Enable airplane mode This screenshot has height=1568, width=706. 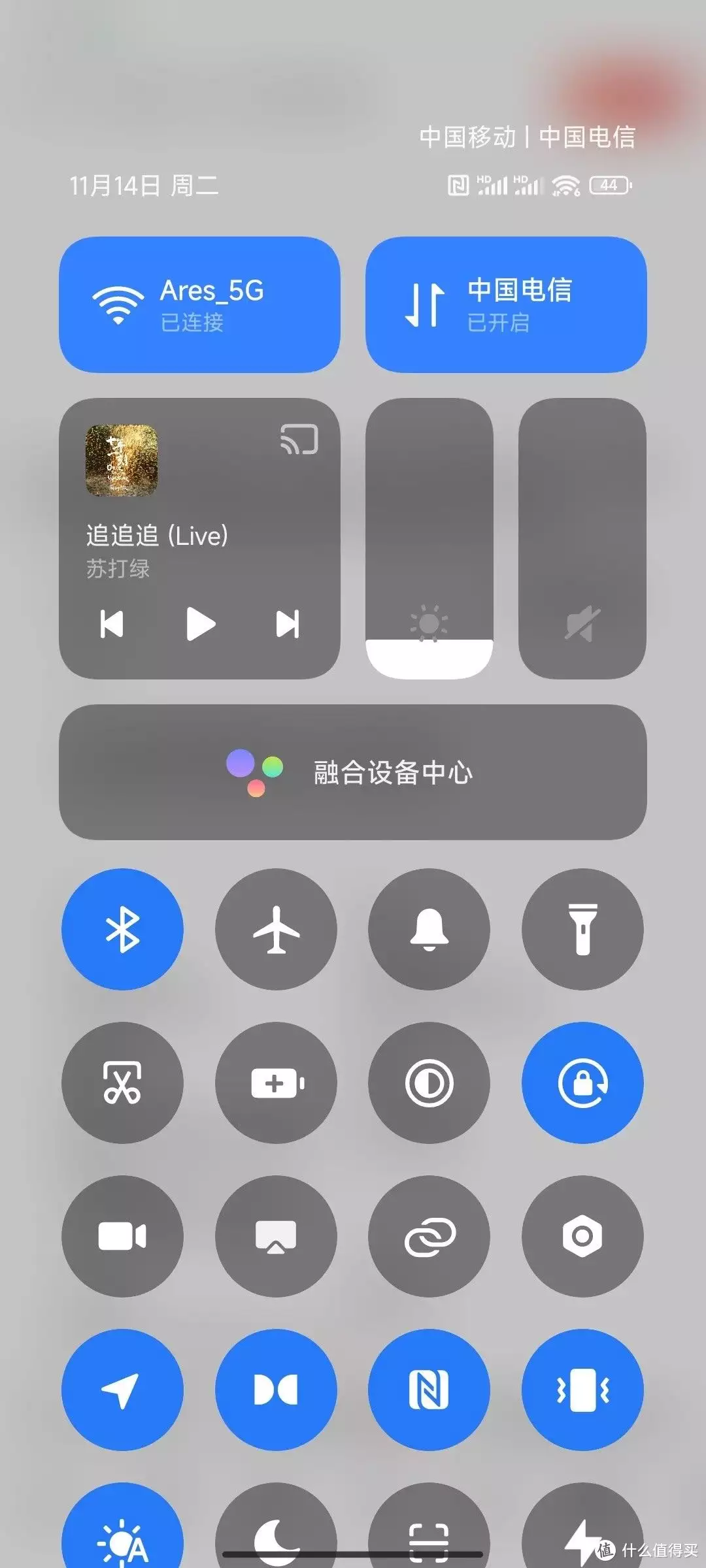coord(276,929)
